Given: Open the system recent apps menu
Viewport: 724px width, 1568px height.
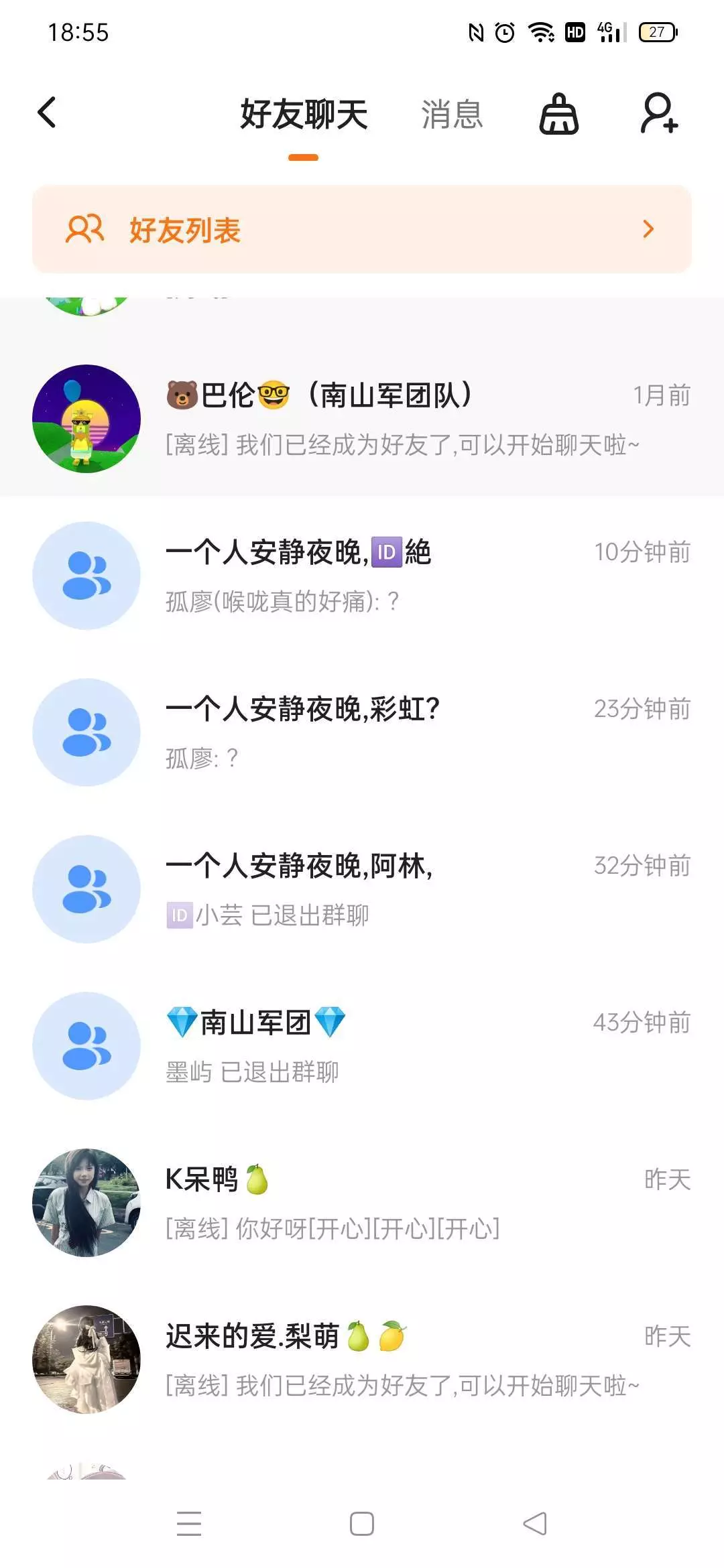Looking at the screenshot, I should (x=189, y=1524).
